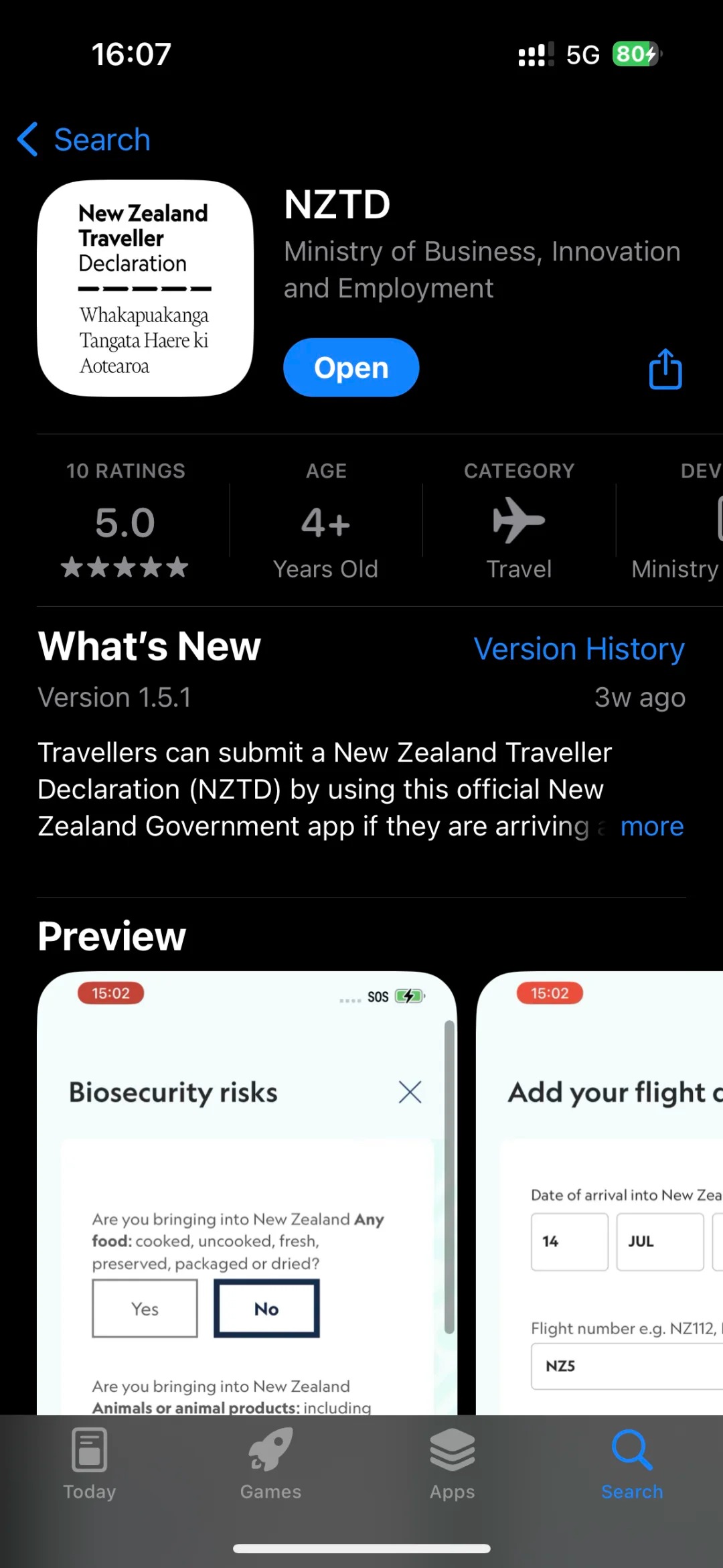
Task: Open the Travel category
Action: pos(519,520)
